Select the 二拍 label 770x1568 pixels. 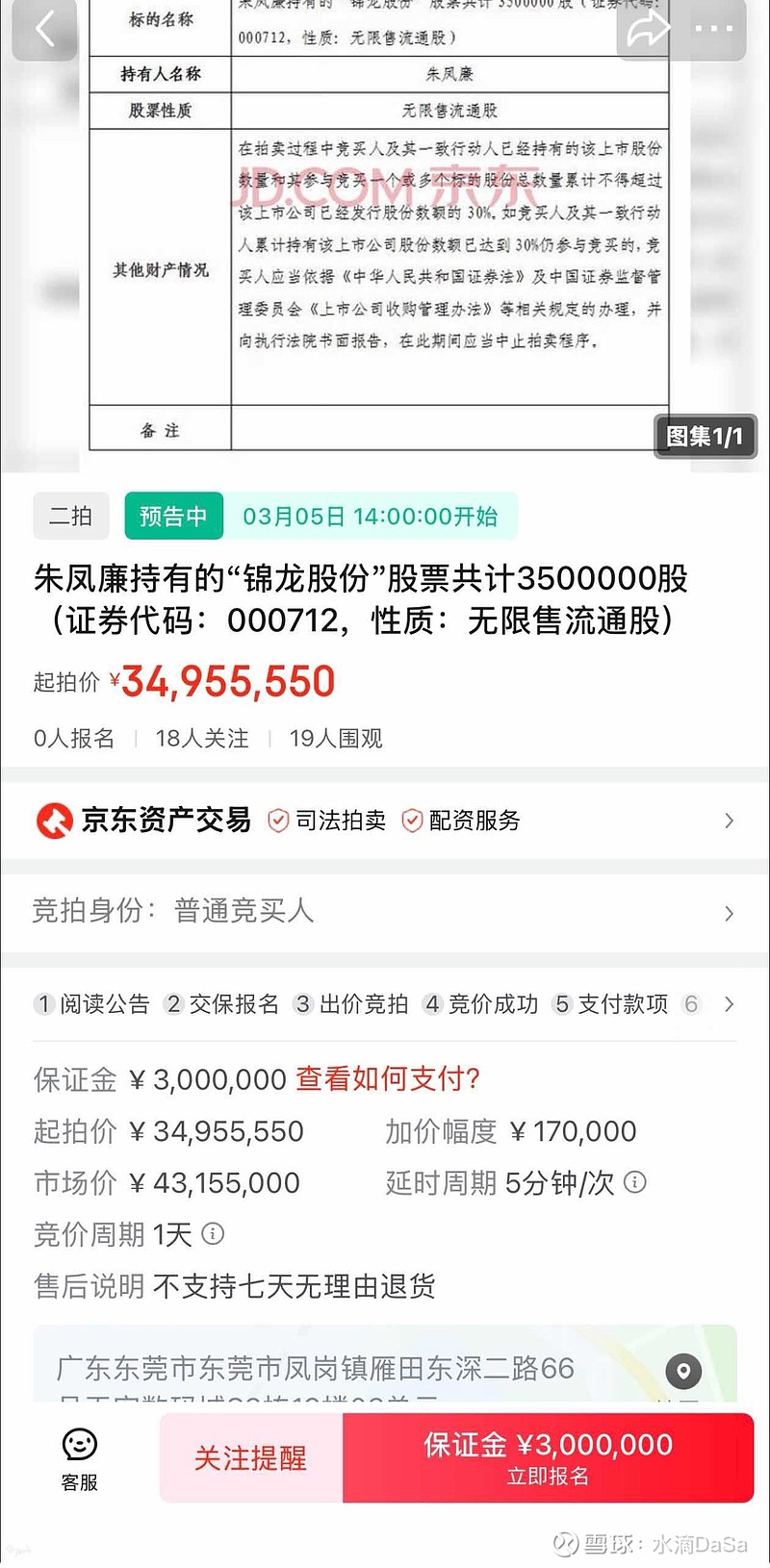pyautogui.click(x=70, y=516)
